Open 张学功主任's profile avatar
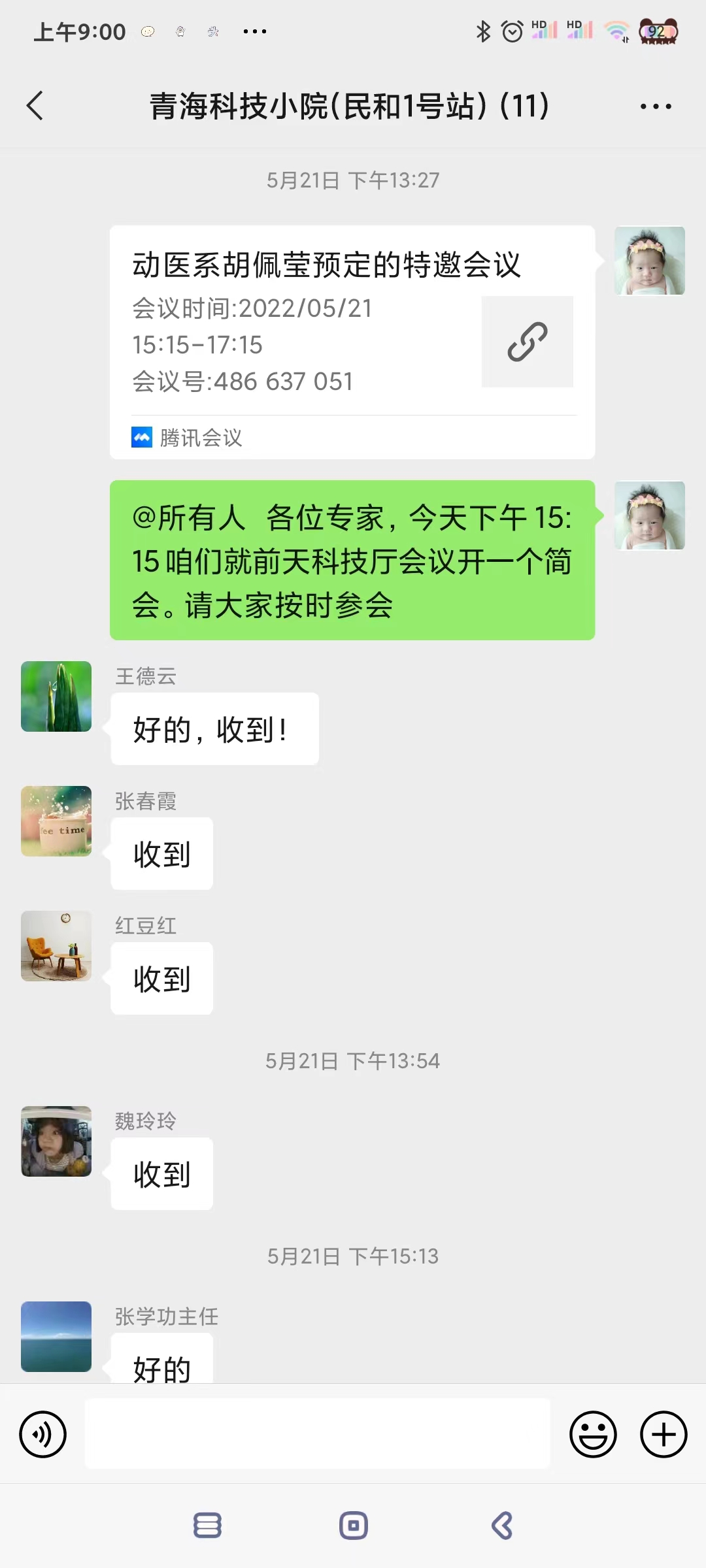Screen dimensions: 706x1568 pyautogui.click(x=56, y=1337)
